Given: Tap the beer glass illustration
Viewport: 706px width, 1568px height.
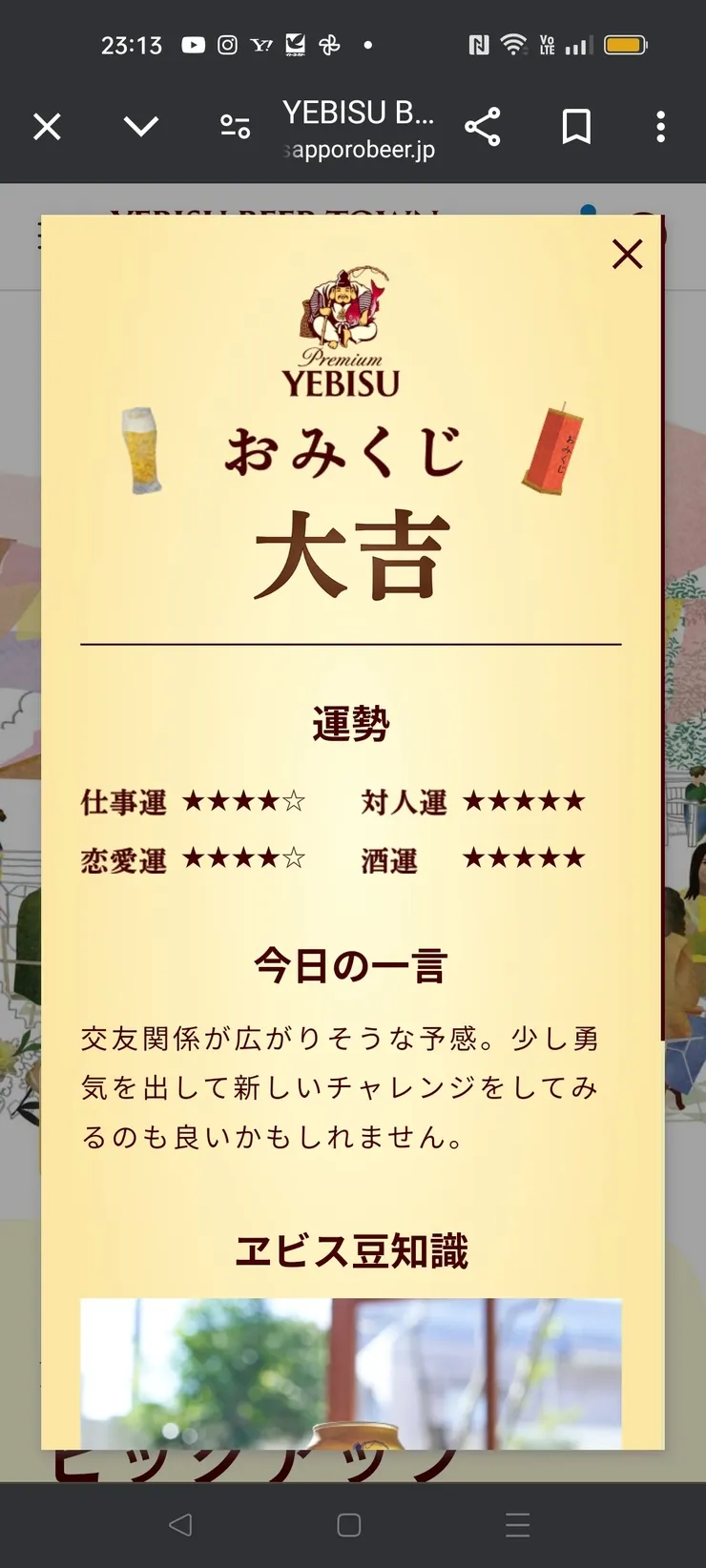Looking at the screenshot, I should click(143, 450).
